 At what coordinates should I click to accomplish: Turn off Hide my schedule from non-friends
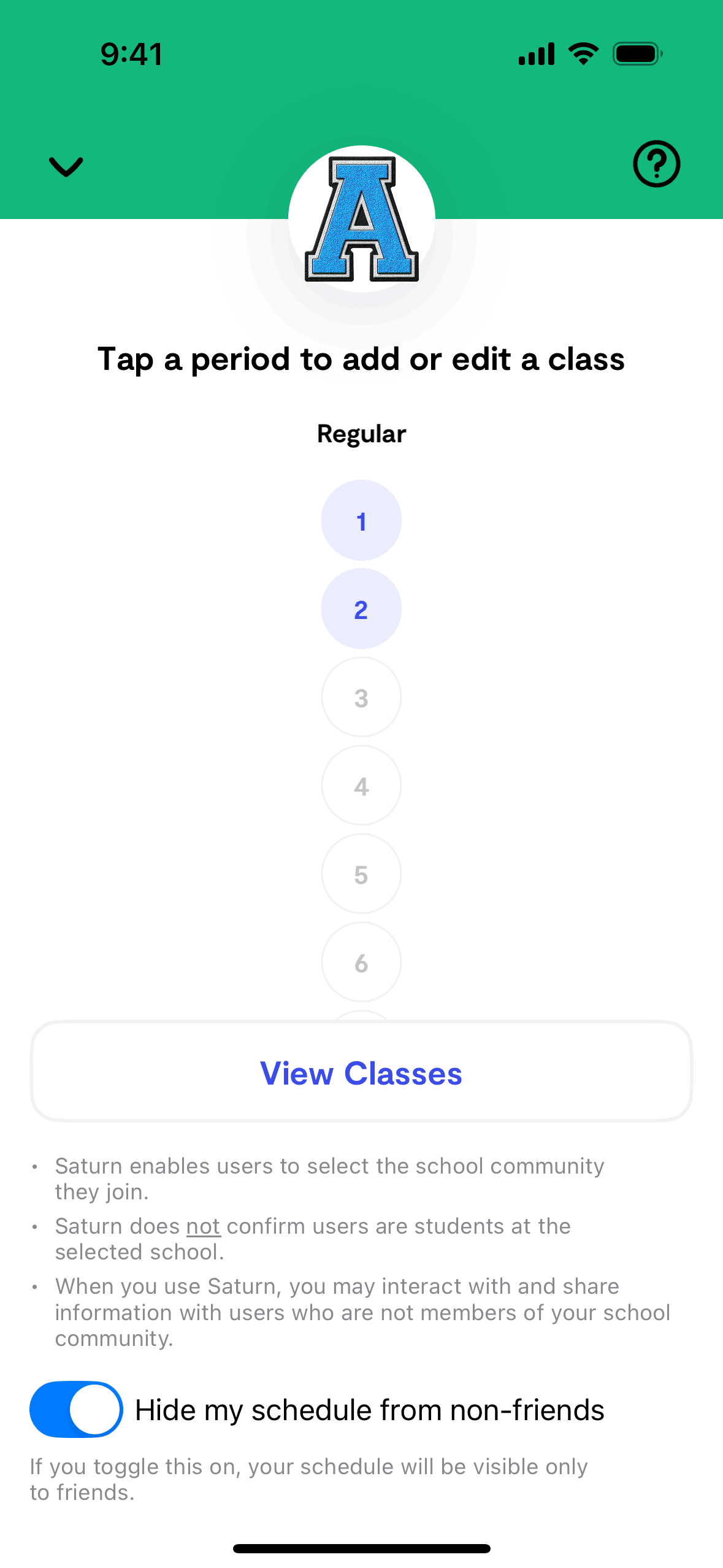[x=77, y=1409]
